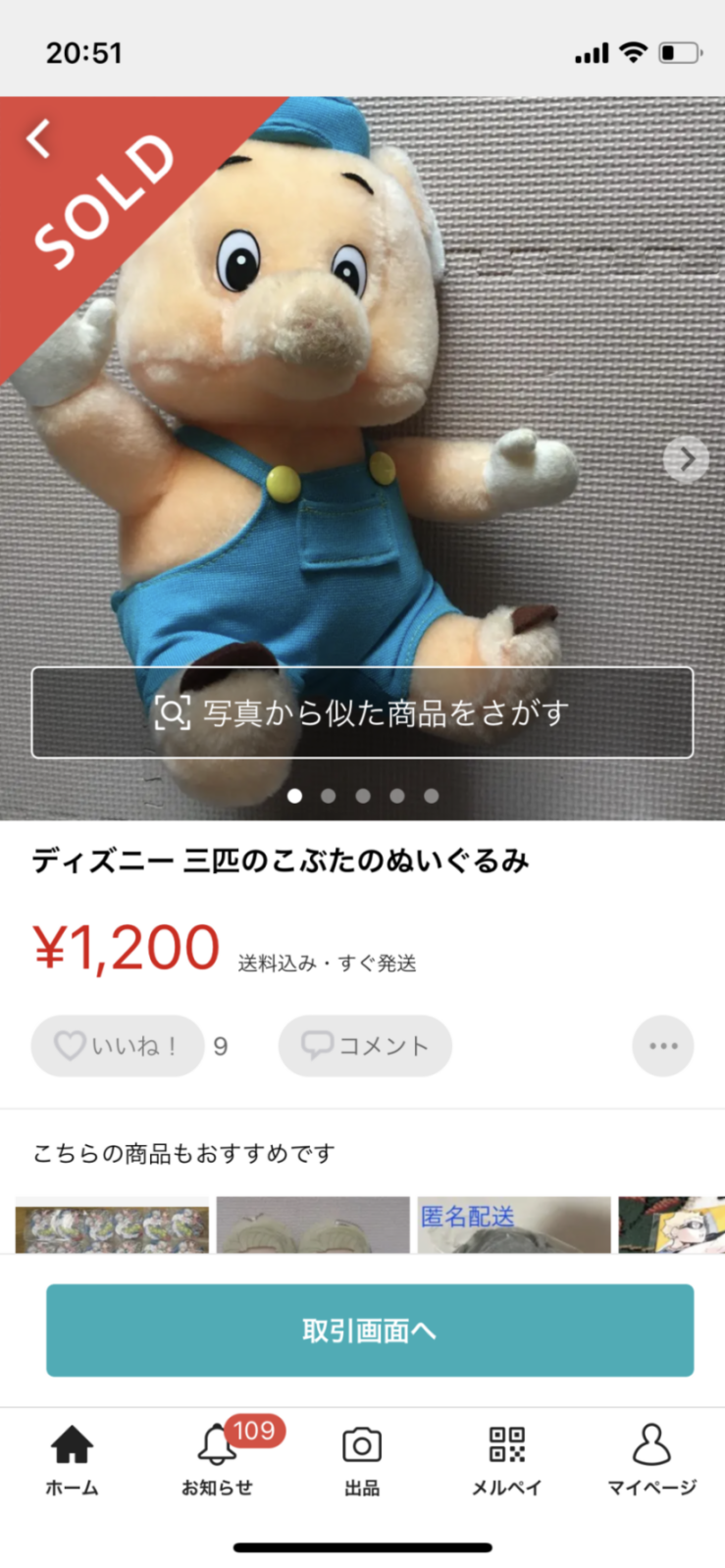725x1568 pixels.
Task: Like this item with いいね！
Action: point(117,1046)
